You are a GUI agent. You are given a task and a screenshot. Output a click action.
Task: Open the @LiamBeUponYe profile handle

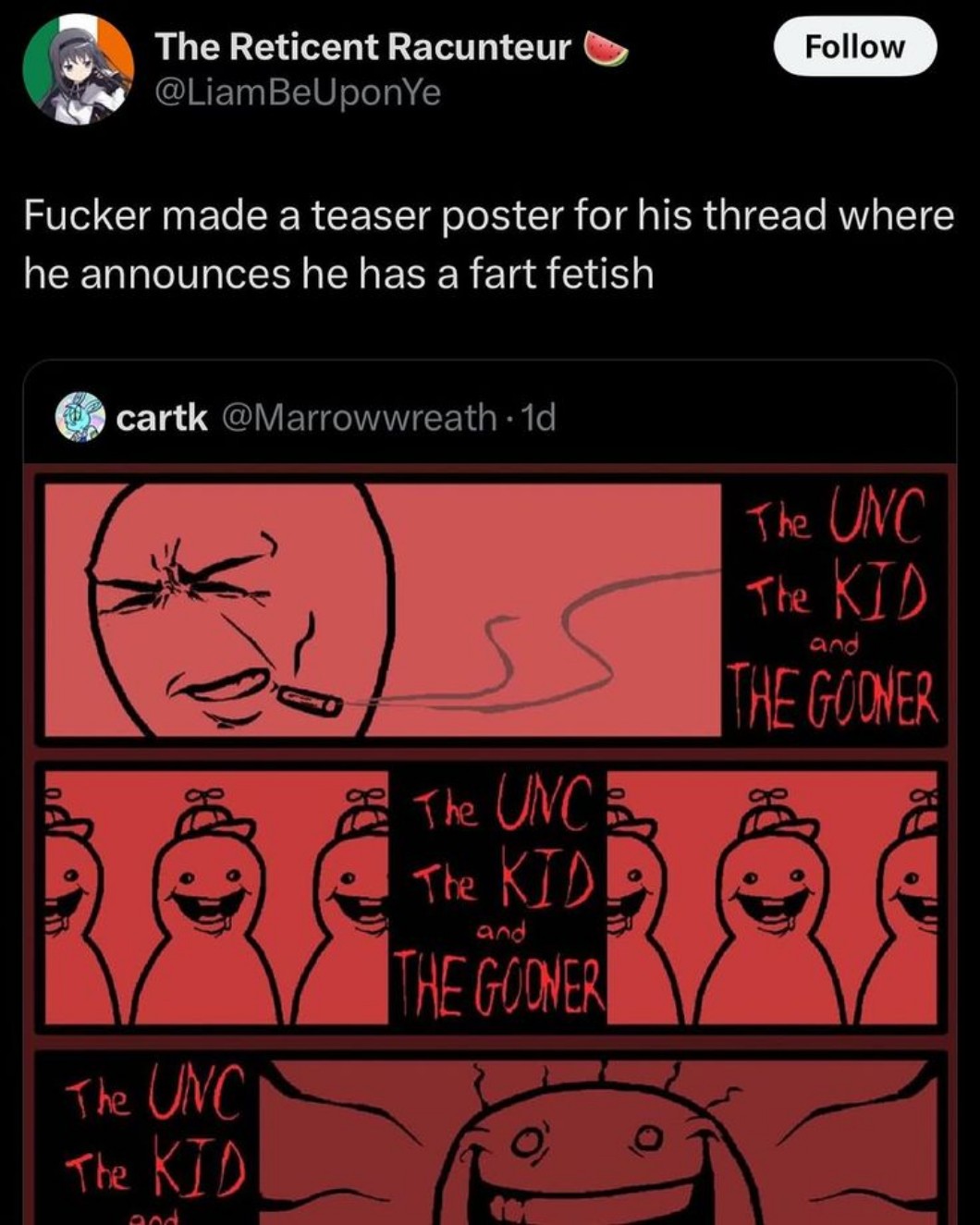point(299,92)
